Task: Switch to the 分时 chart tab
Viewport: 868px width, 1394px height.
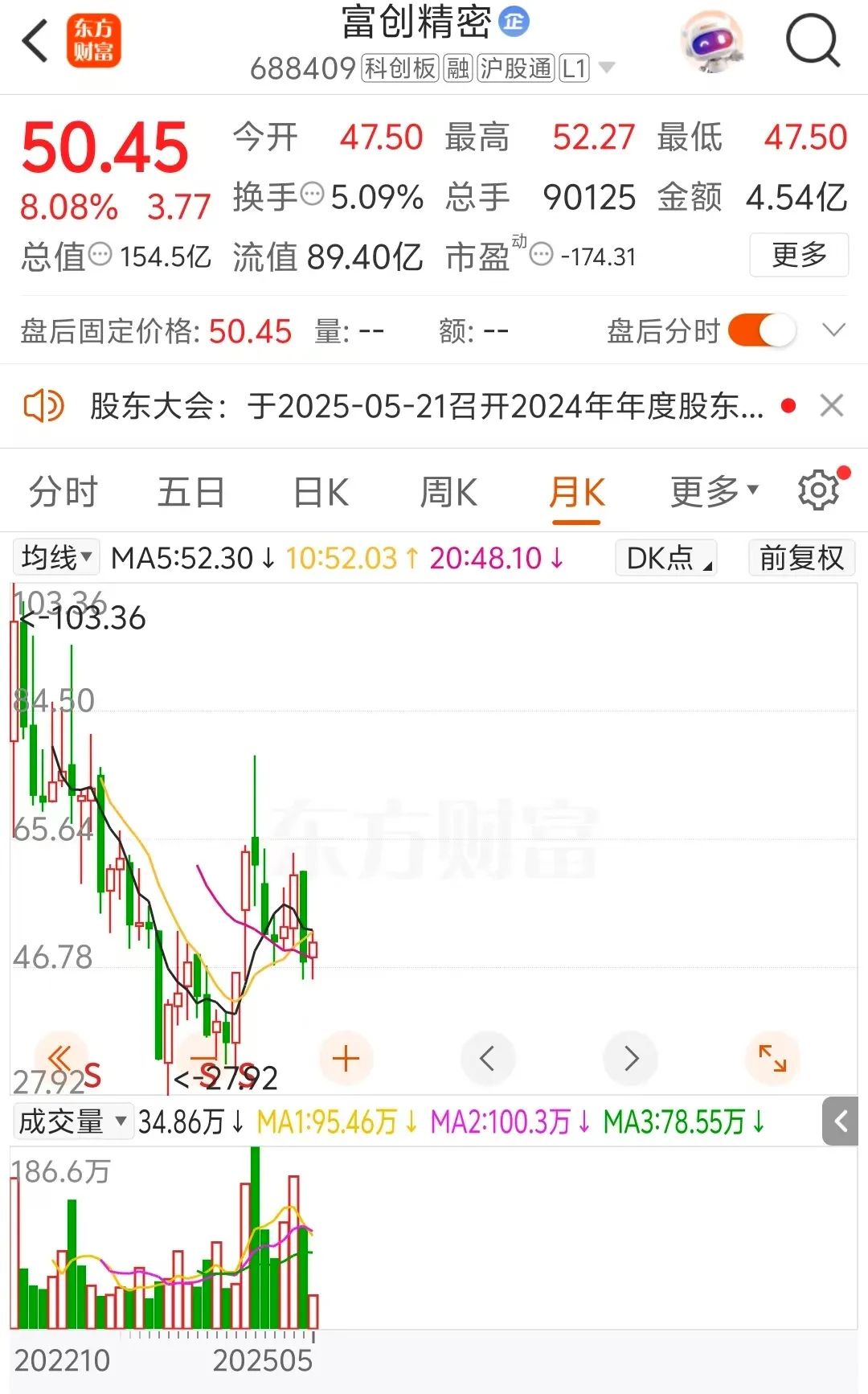Action: pyautogui.click(x=63, y=492)
